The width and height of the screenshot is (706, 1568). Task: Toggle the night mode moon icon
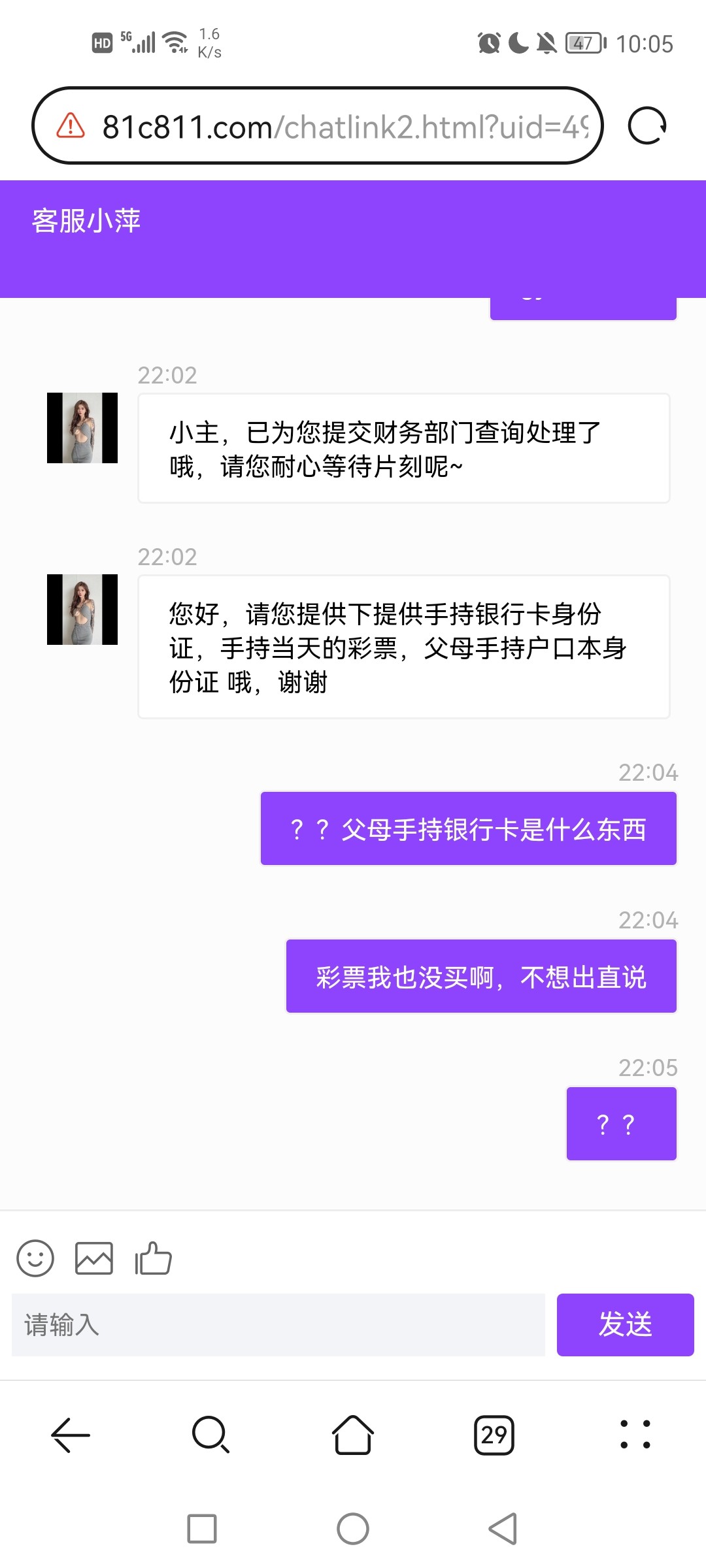(517, 42)
